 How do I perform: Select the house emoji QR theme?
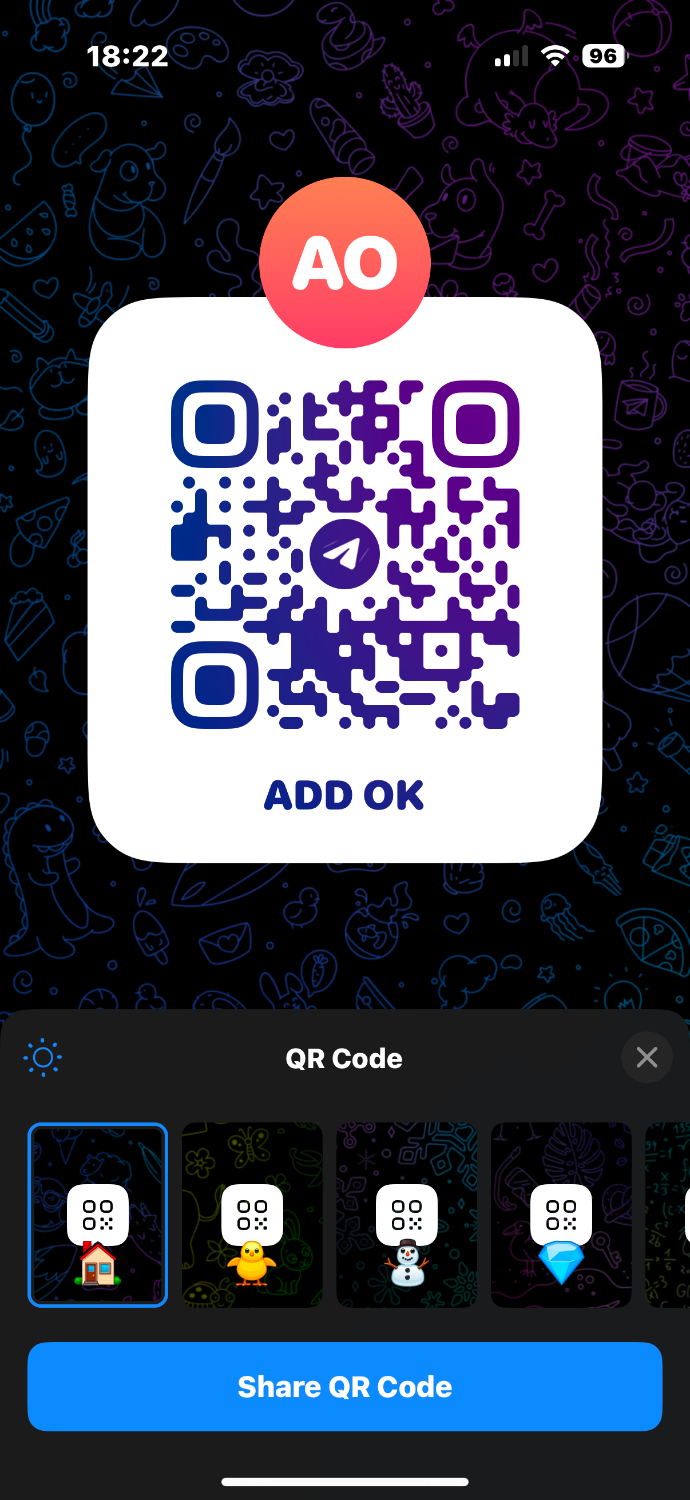tap(98, 1215)
